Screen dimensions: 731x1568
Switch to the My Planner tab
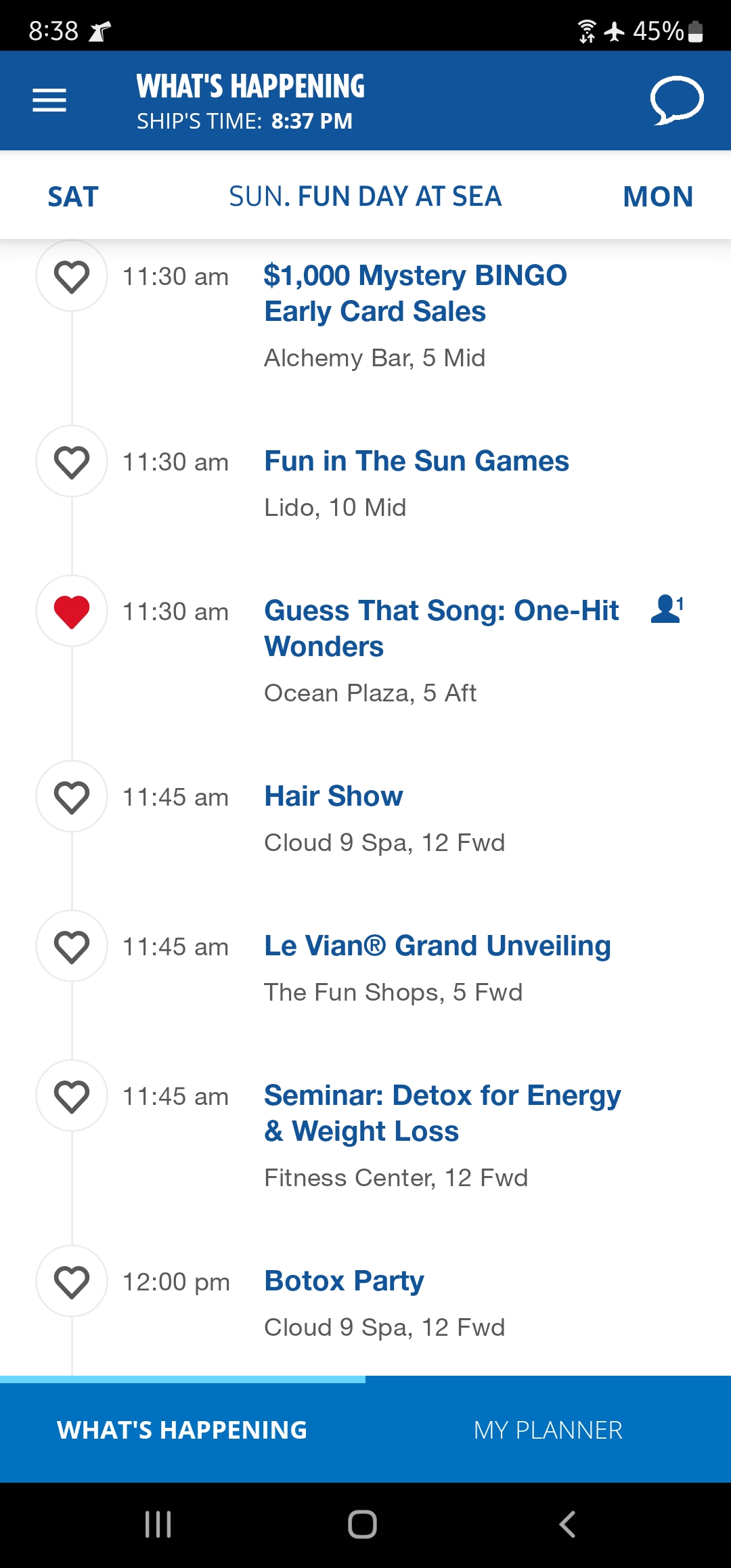[548, 1430]
